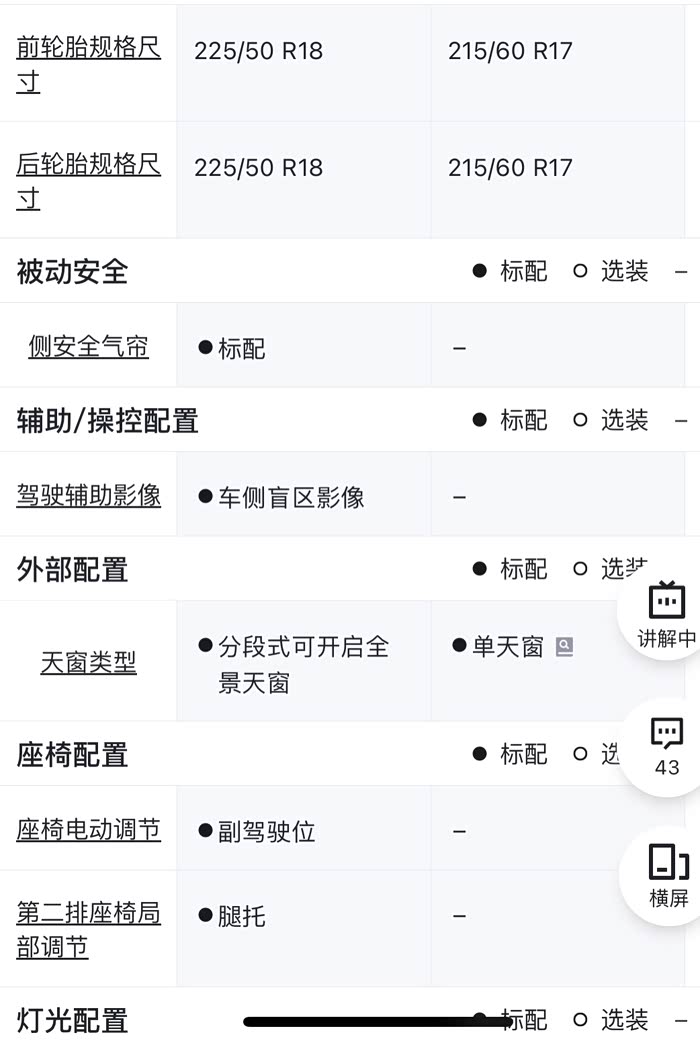700x1043 pixels.
Task: Tap the 侧安全气帘 parameter link
Action: click(88, 347)
